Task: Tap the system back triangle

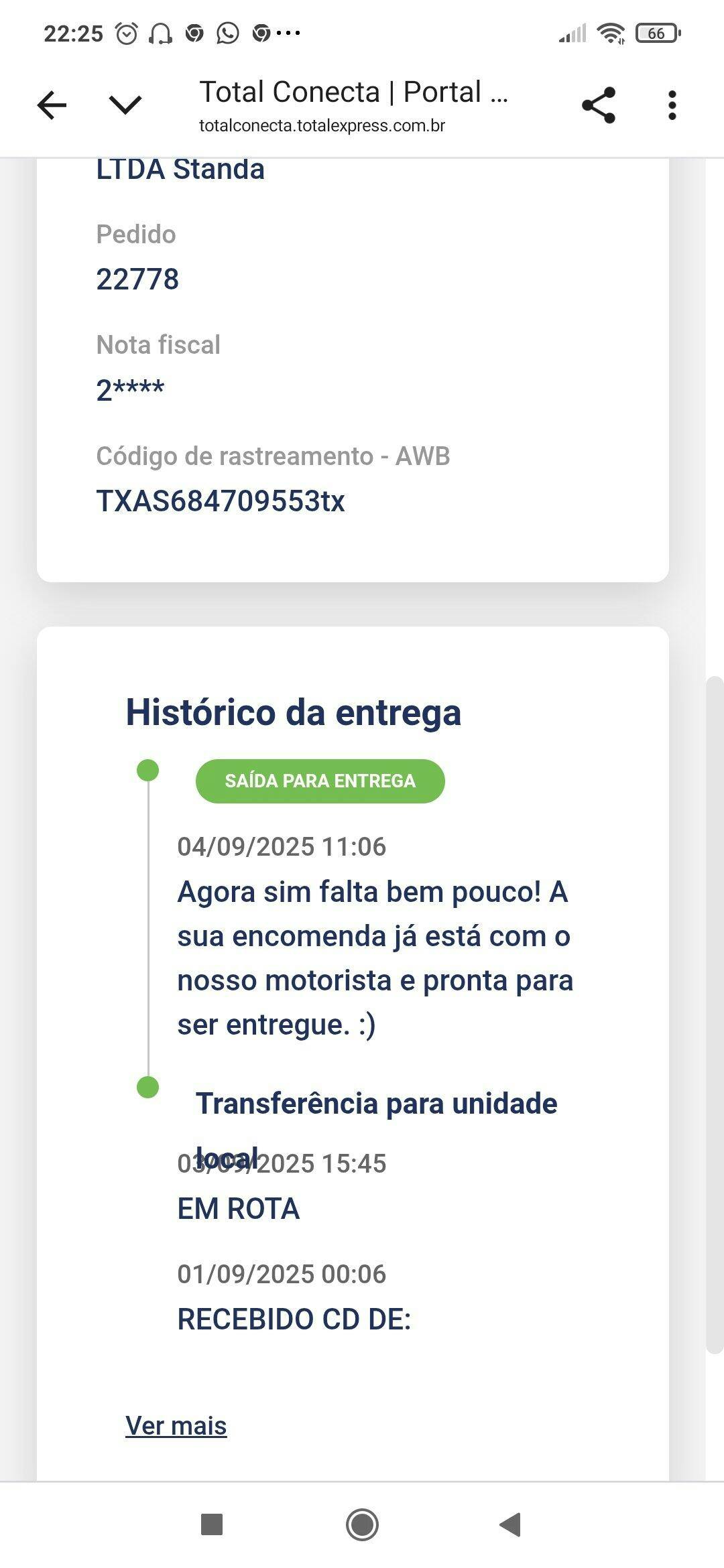Action: pos(511,1524)
